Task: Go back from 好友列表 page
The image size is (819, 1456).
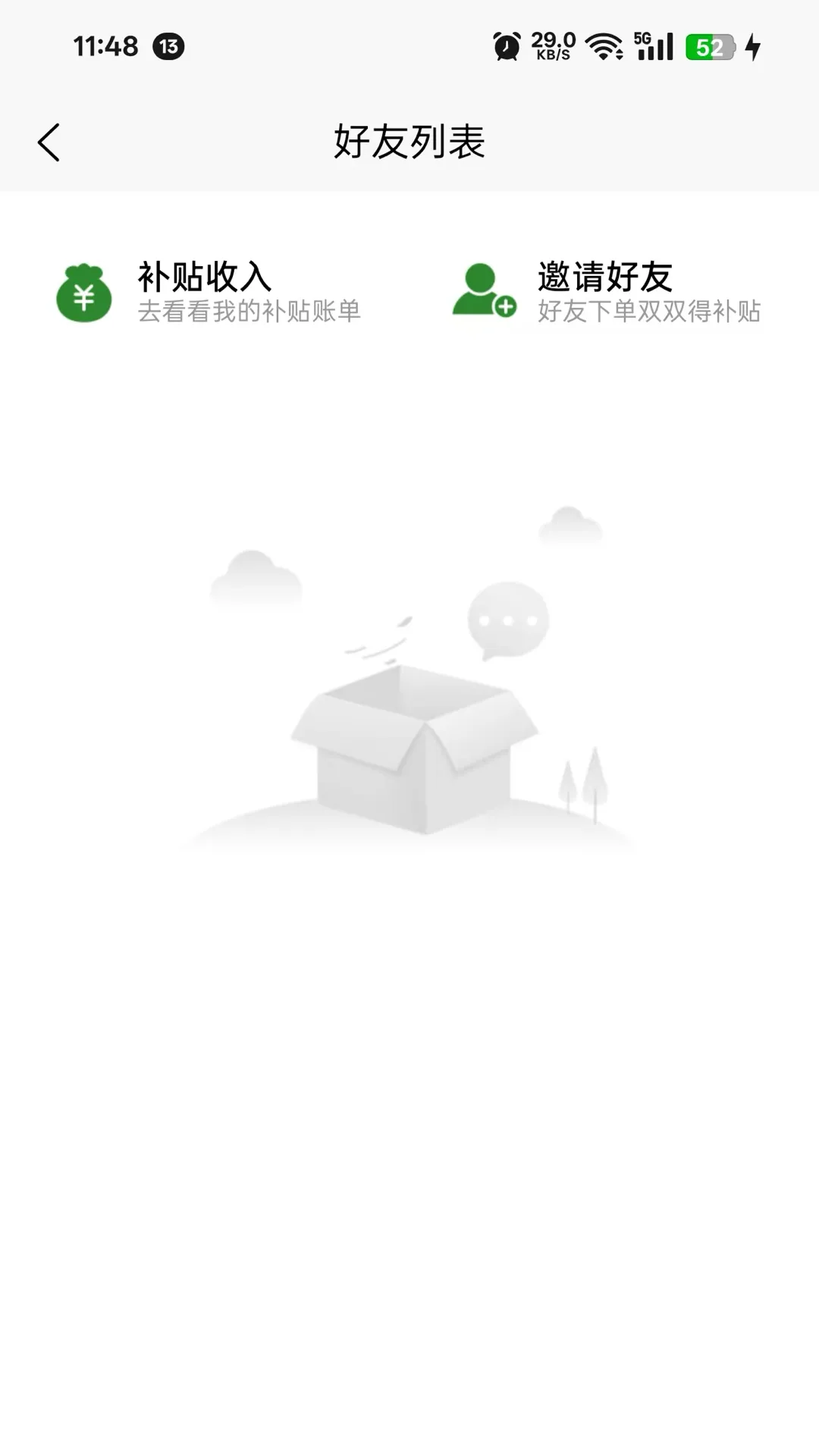Action: 49,143
